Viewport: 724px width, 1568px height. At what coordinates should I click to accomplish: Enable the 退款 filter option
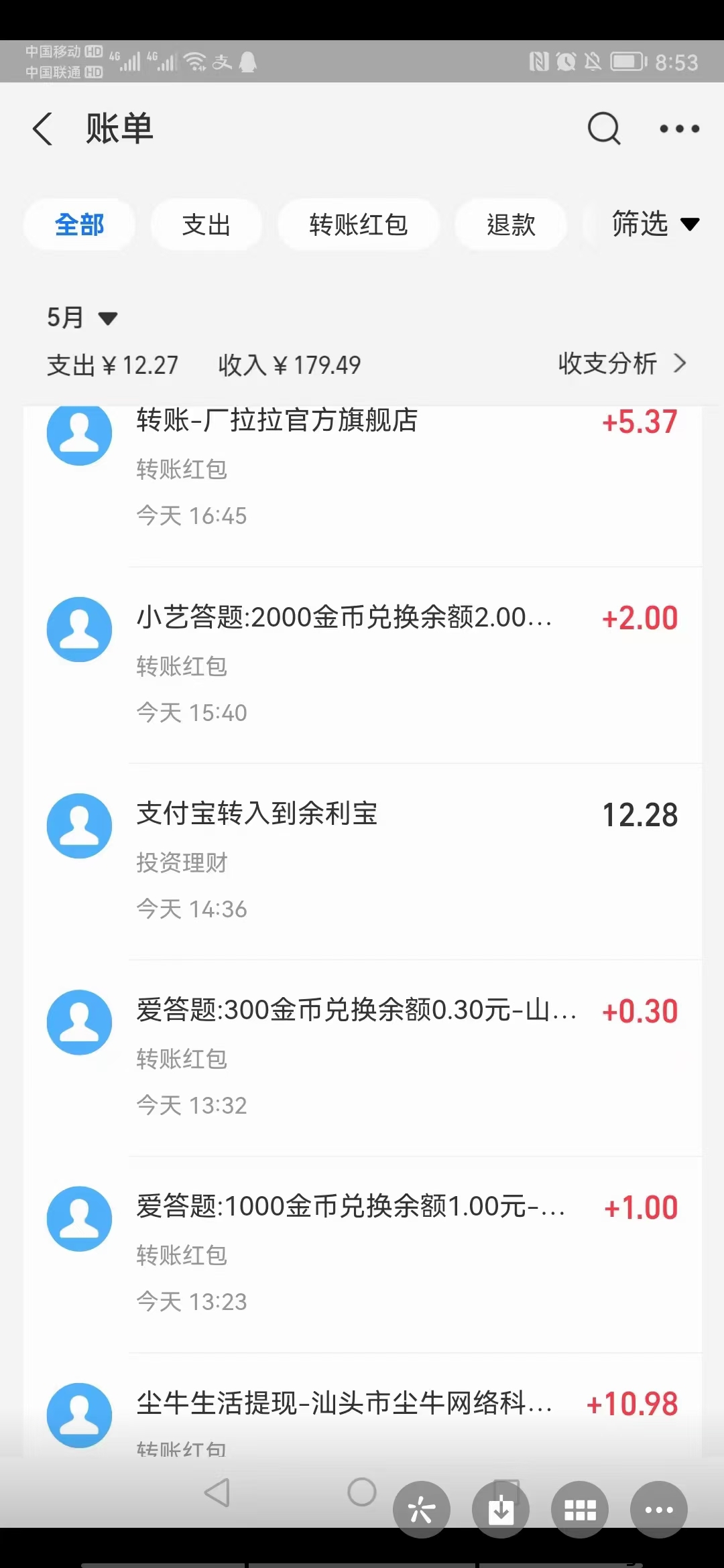point(511,224)
